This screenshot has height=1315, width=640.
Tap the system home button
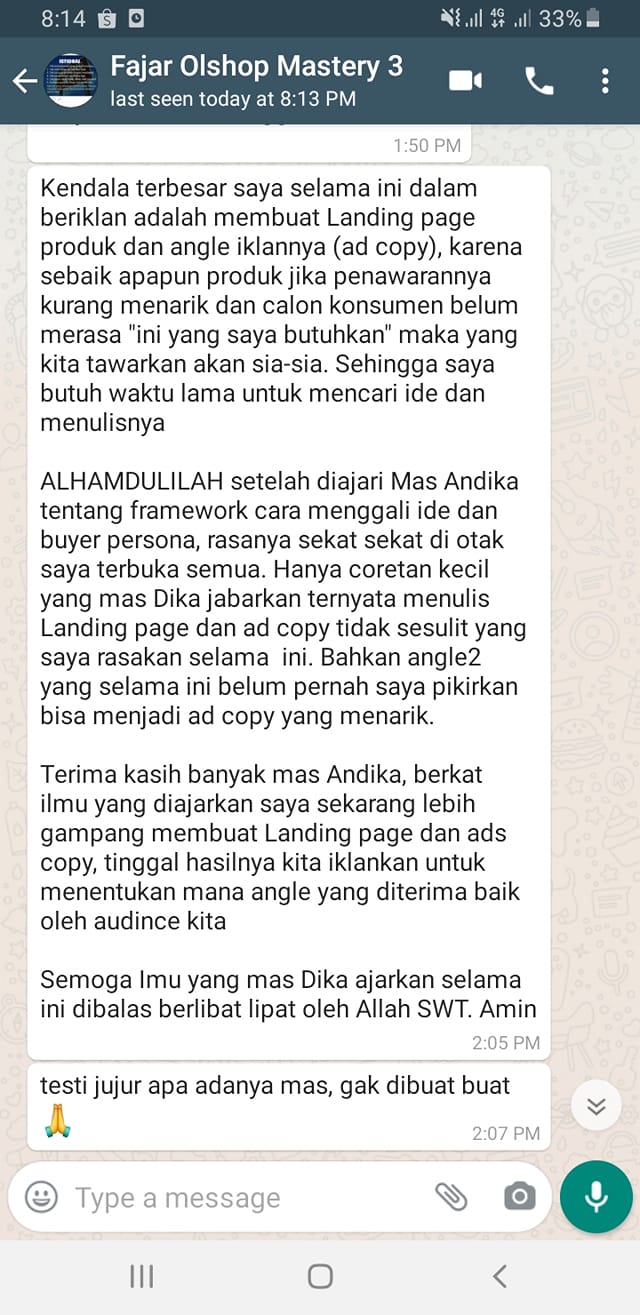(320, 1276)
